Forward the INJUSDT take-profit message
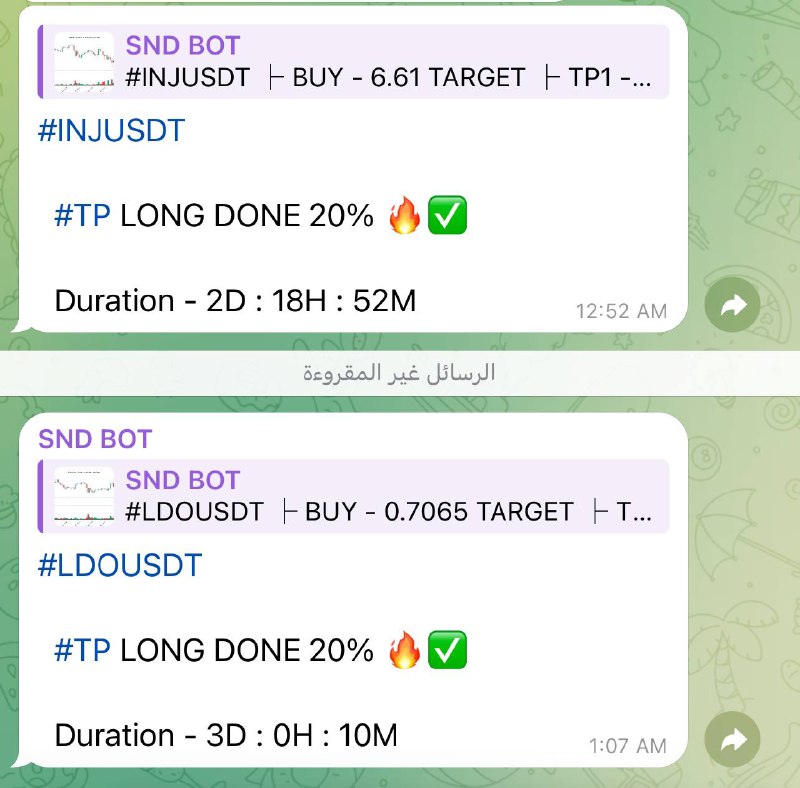 pos(733,309)
